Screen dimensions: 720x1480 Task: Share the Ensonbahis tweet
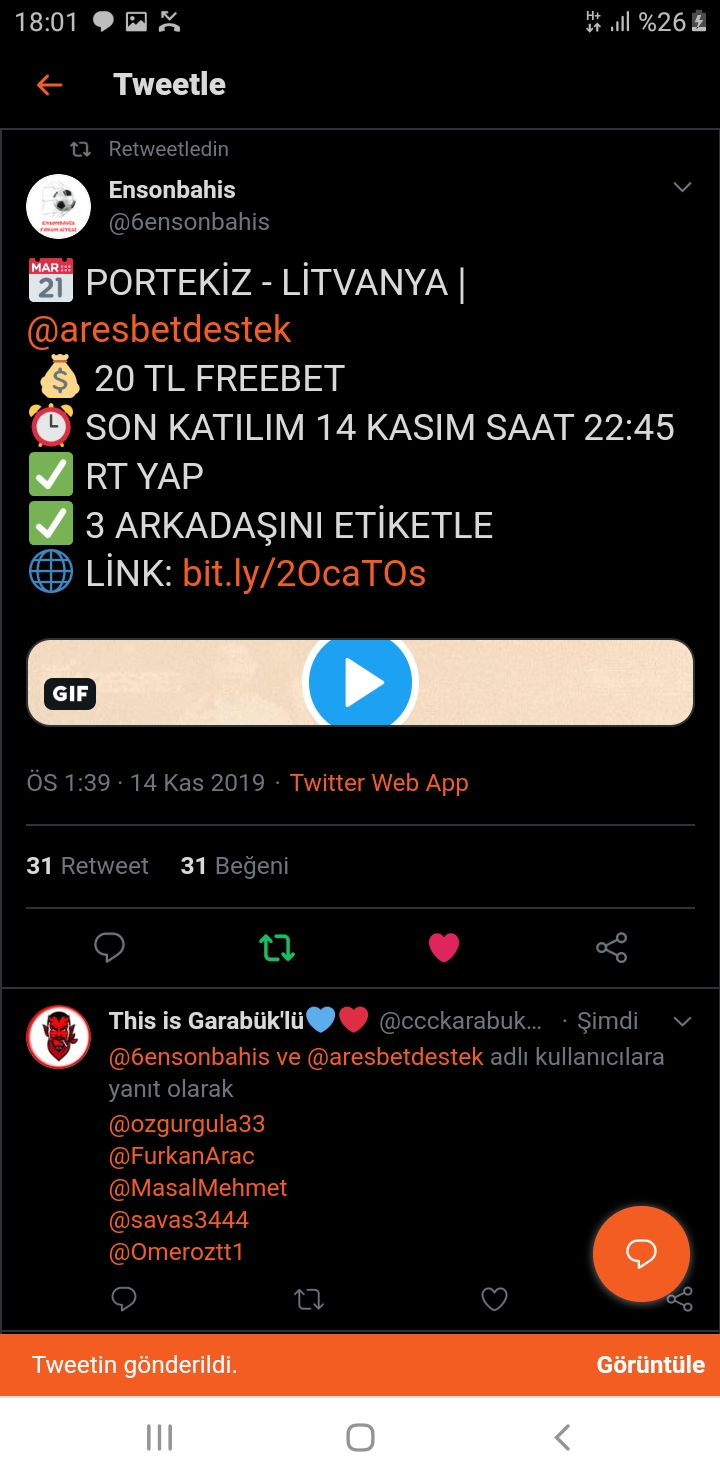(611, 947)
